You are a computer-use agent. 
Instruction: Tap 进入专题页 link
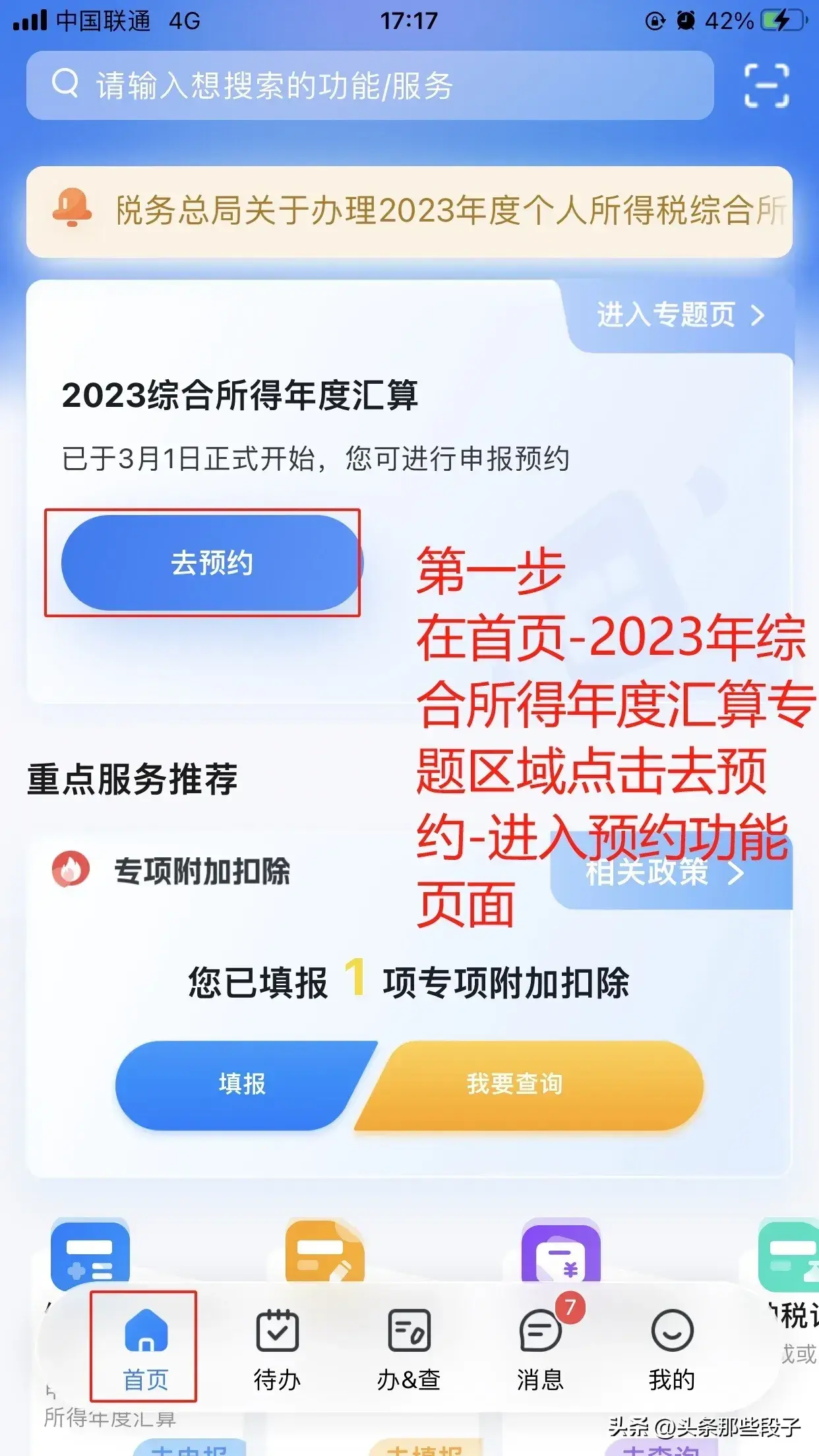click(x=681, y=315)
